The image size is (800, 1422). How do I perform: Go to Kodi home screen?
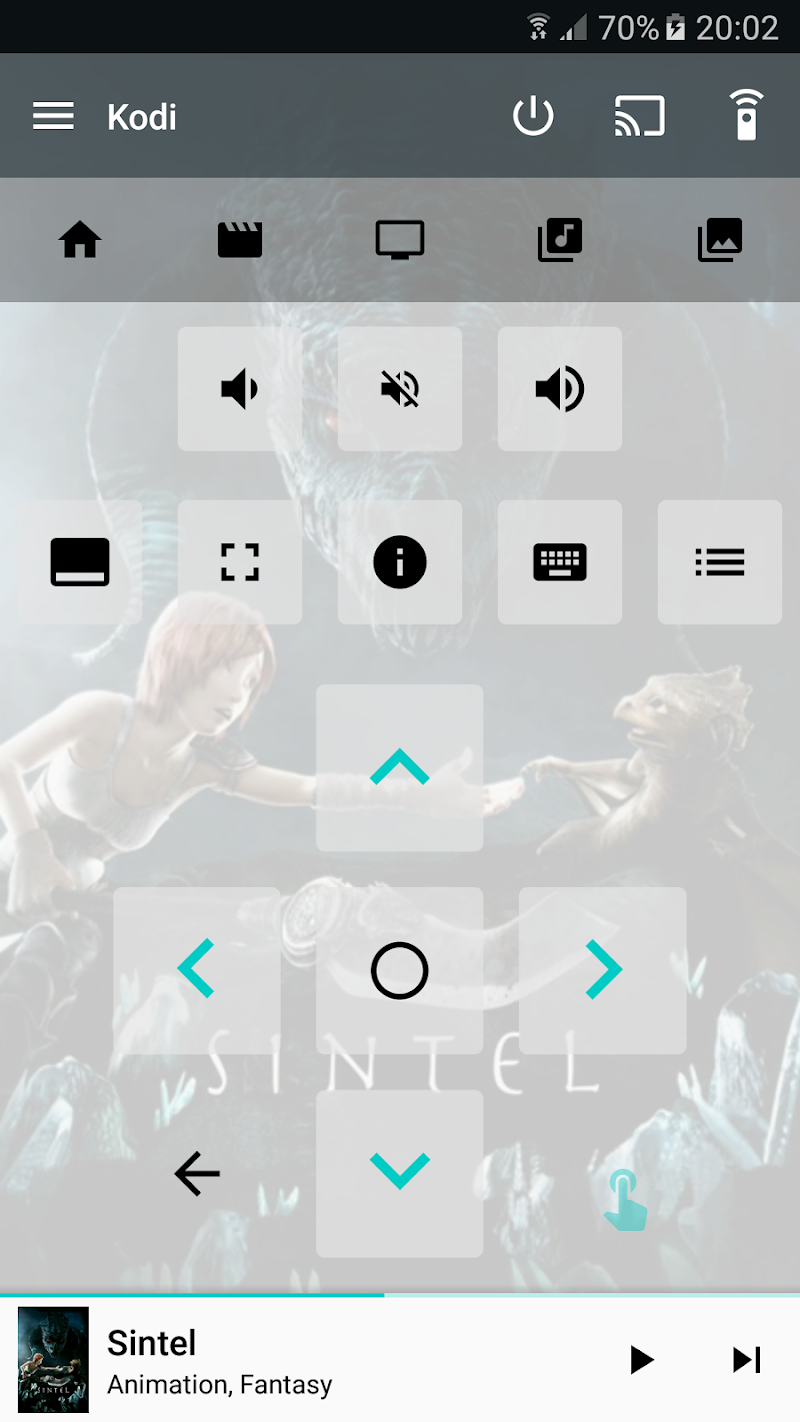click(80, 240)
